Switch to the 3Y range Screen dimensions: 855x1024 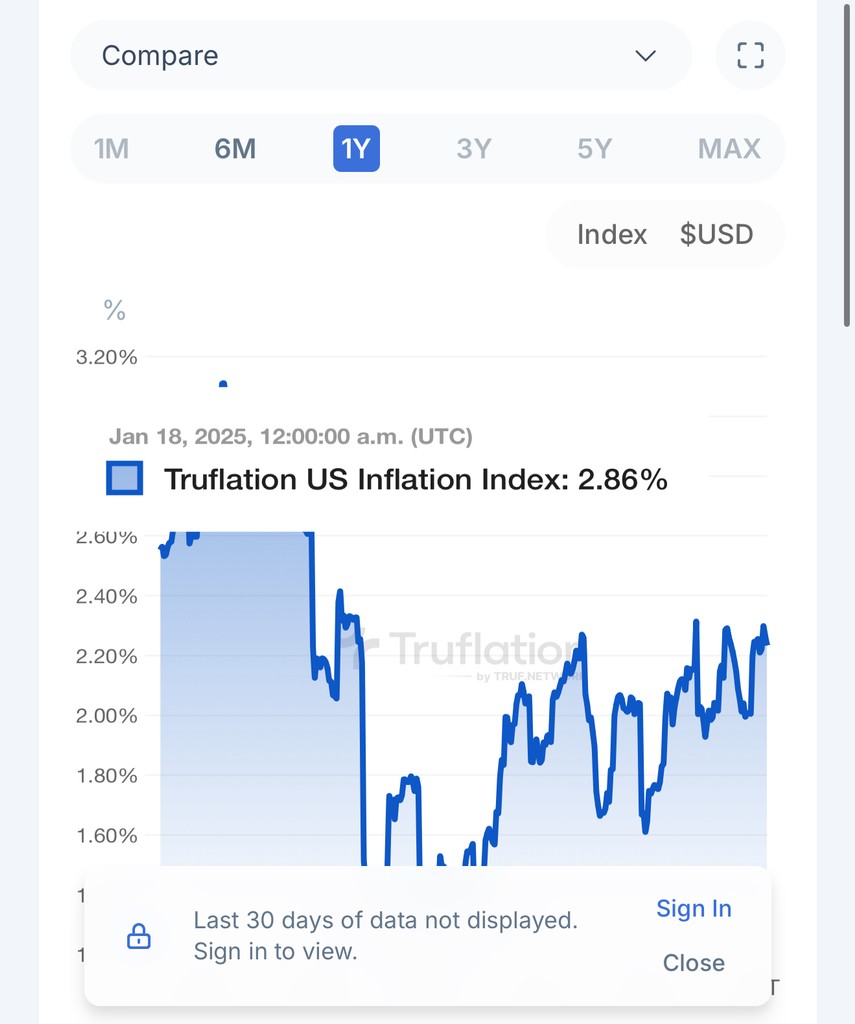(x=474, y=149)
